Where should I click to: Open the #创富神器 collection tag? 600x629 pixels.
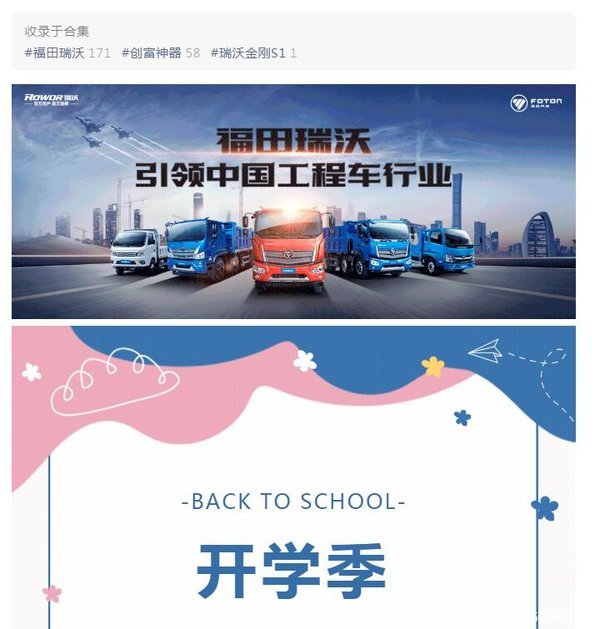click(x=151, y=53)
